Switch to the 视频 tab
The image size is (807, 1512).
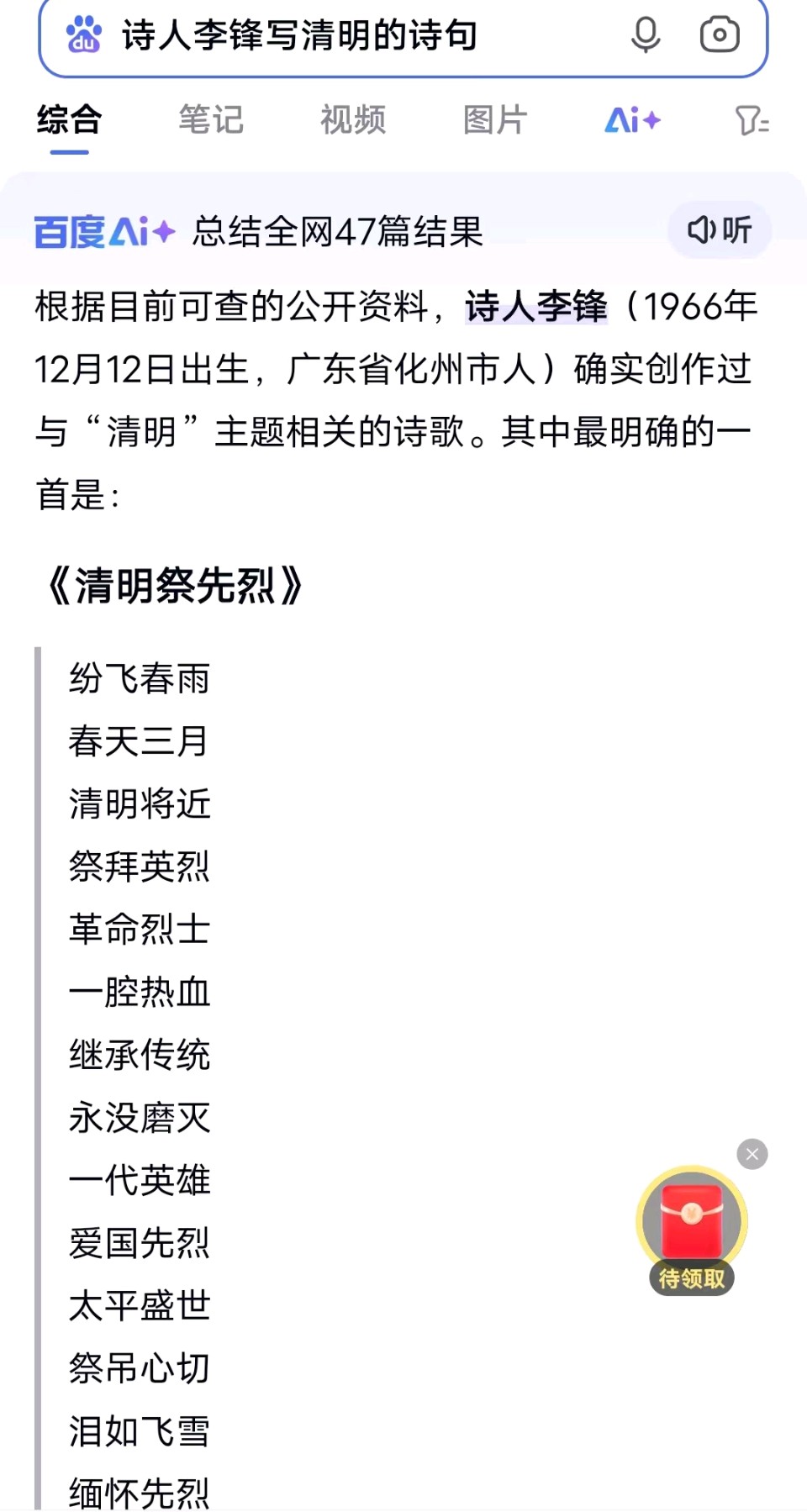tap(353, 119)
